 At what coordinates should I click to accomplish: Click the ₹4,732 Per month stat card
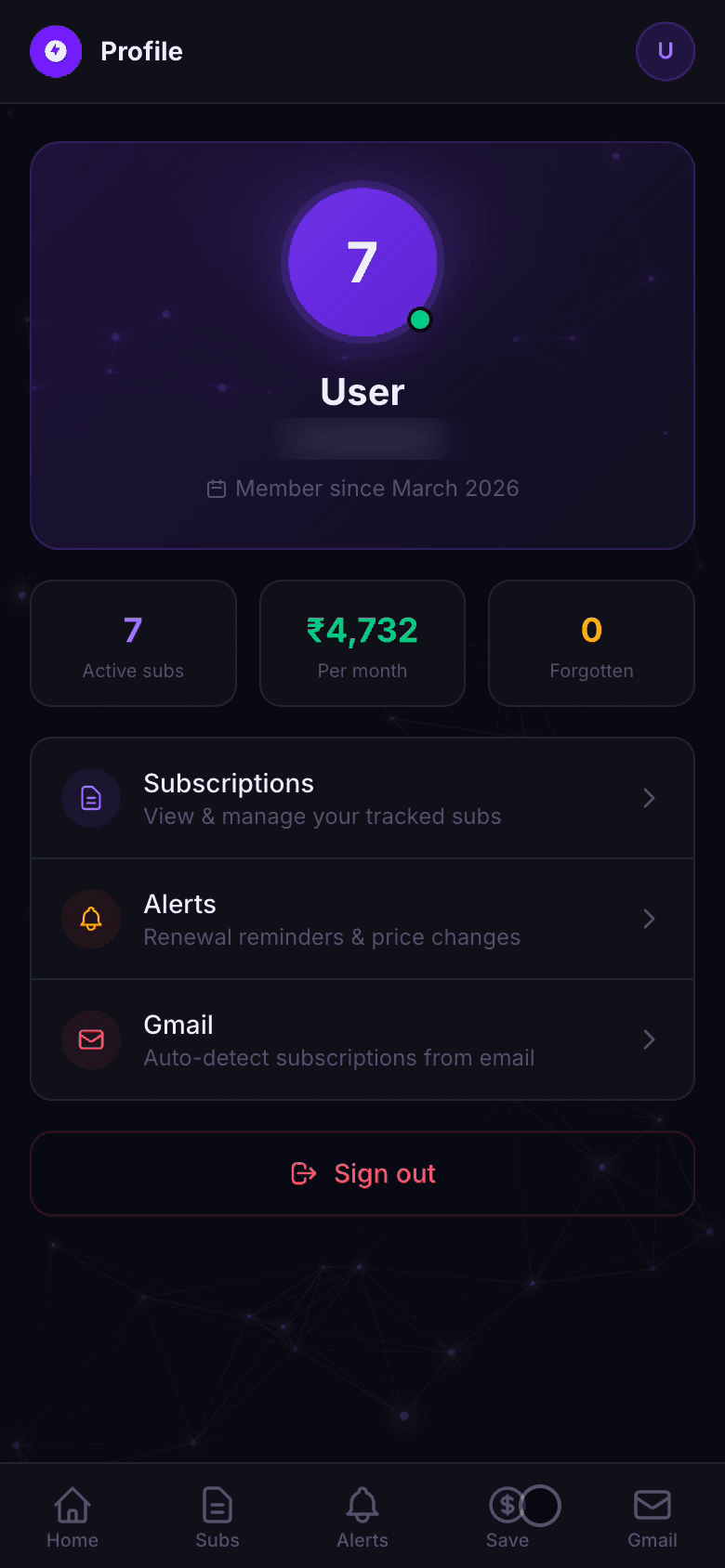pyautogui.click(x=362, y=643)
